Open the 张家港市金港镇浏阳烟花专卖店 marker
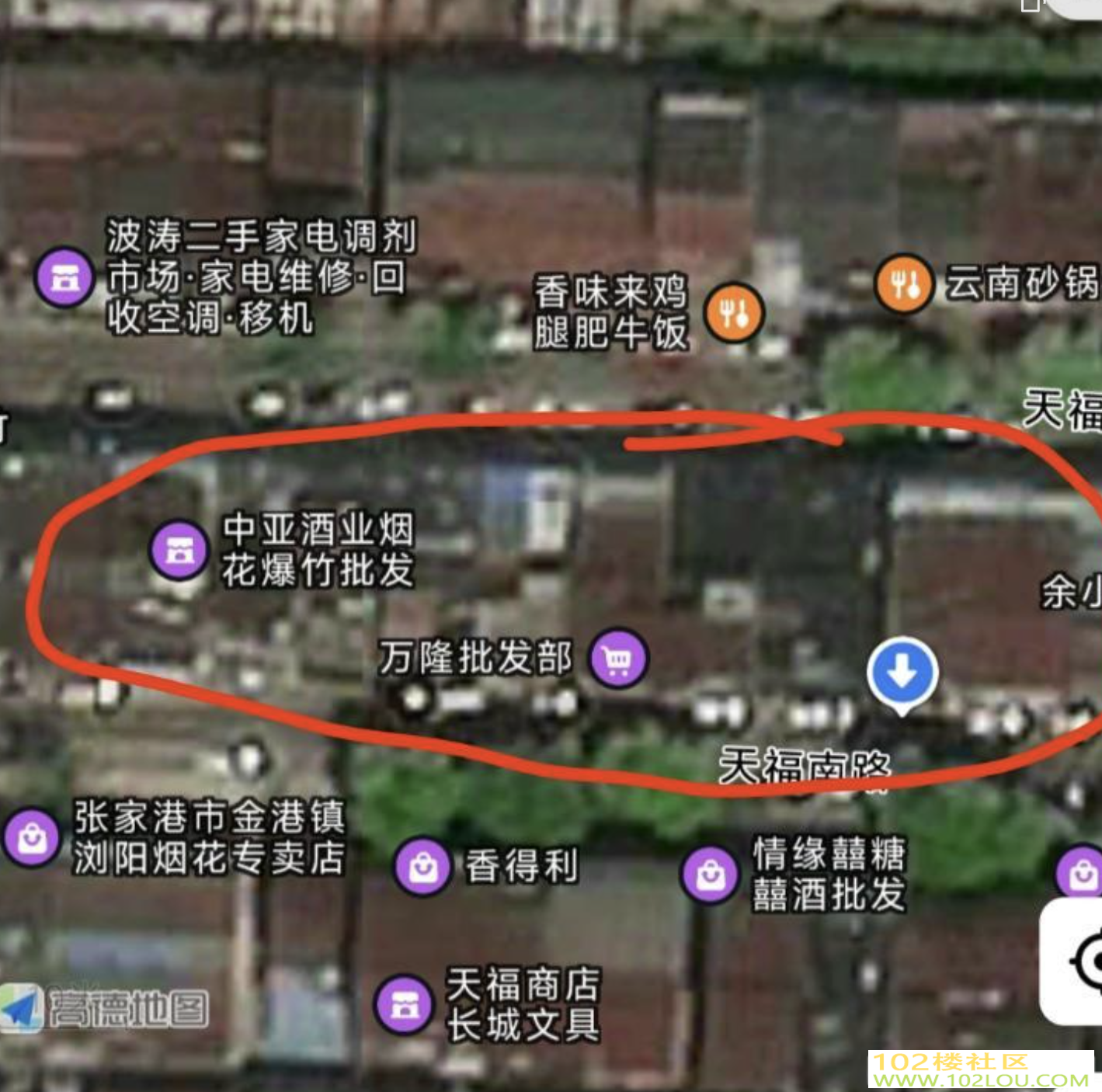The height and width of the screenshot is (1092, 1102). click(x=32, y=837)
